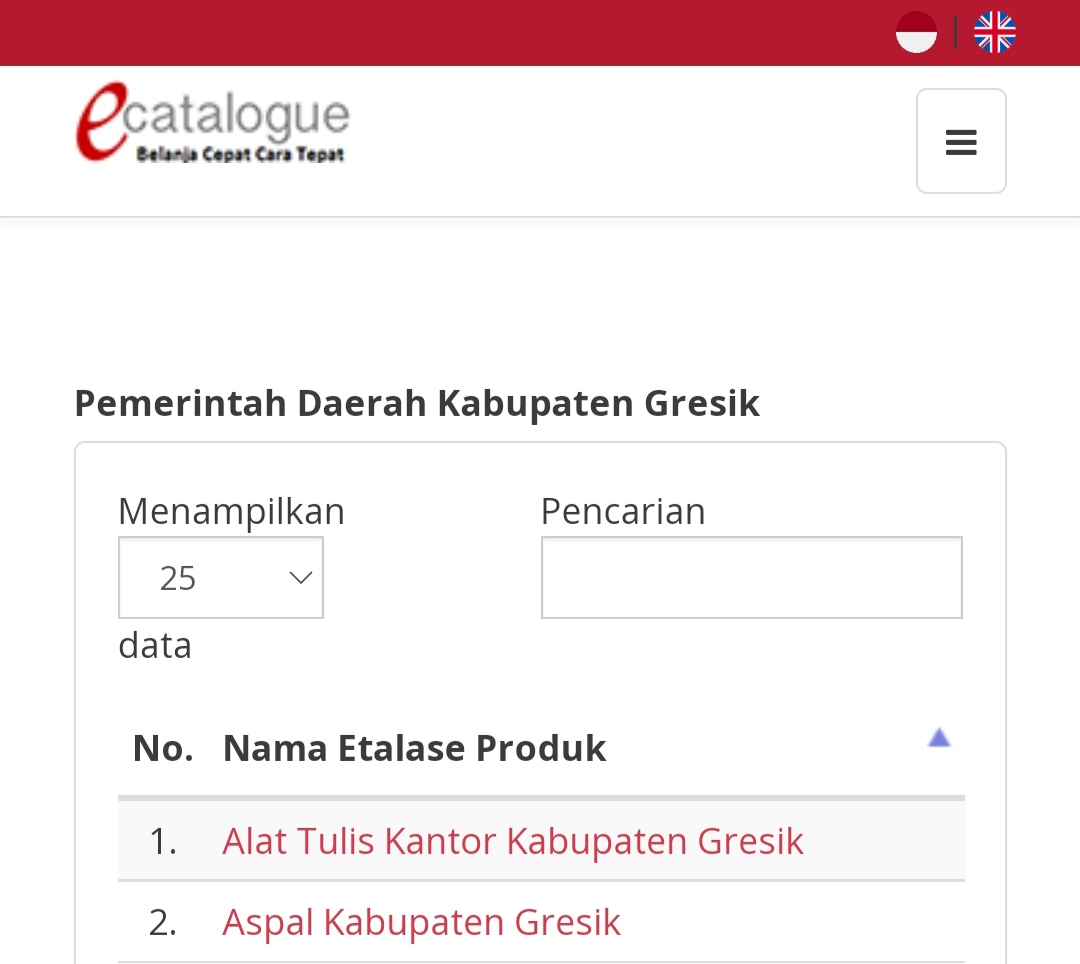Switch language to English flag
Viewport: 1080px width, 964px height.
click(x=995, y=32)
